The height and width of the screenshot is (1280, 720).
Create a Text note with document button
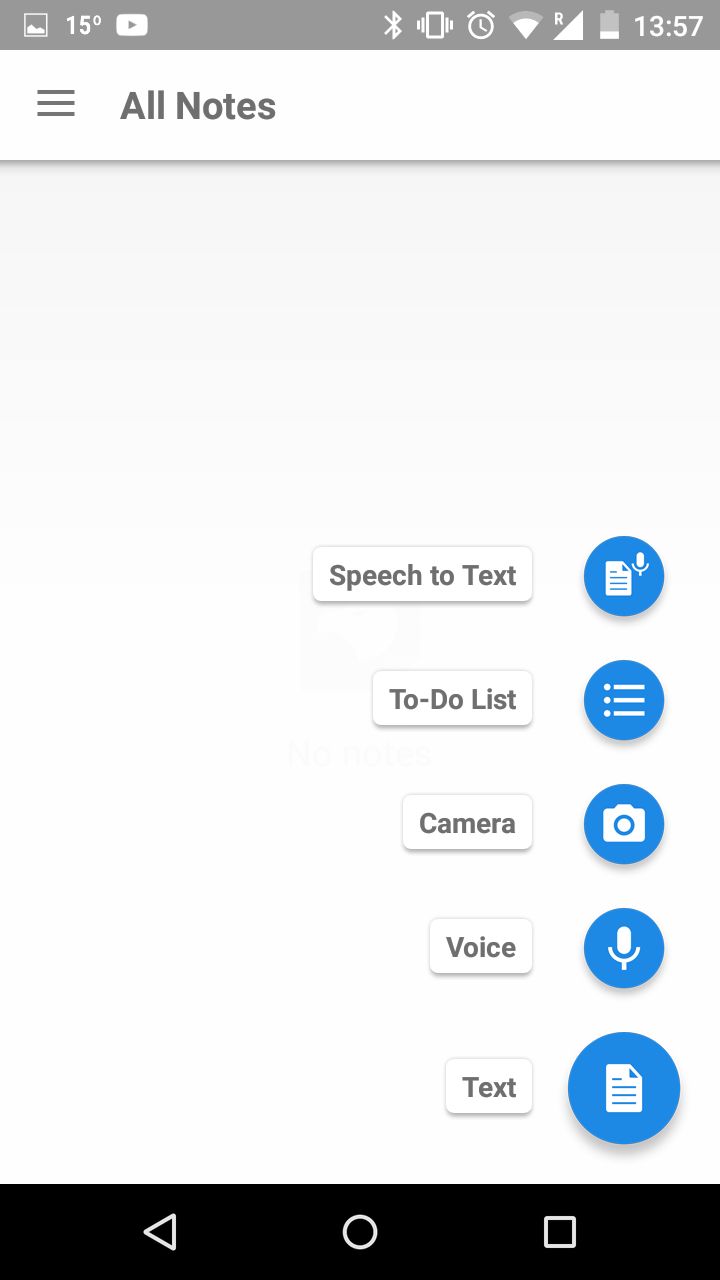coord(624,1088)
